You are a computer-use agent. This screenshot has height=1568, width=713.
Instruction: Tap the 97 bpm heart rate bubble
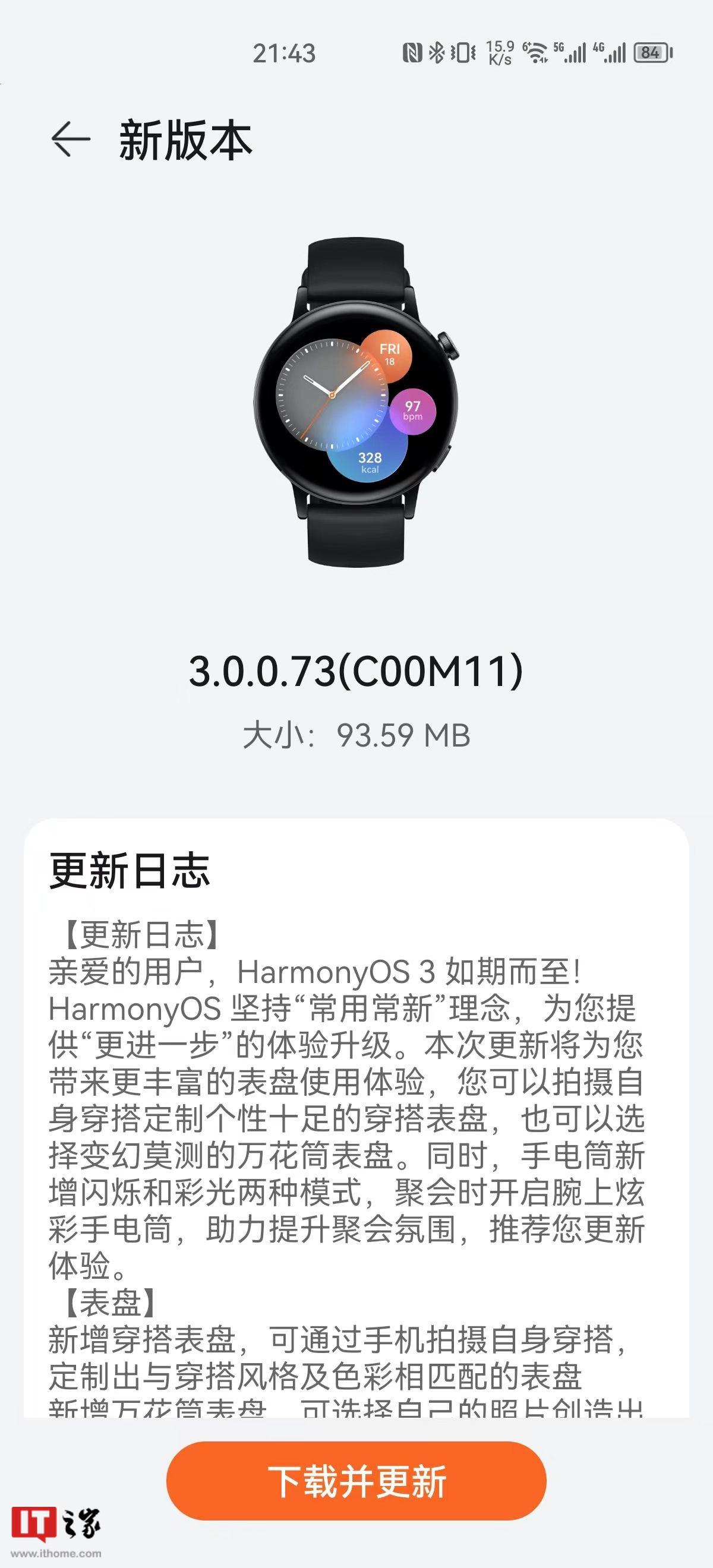click(x=414, y=412)
